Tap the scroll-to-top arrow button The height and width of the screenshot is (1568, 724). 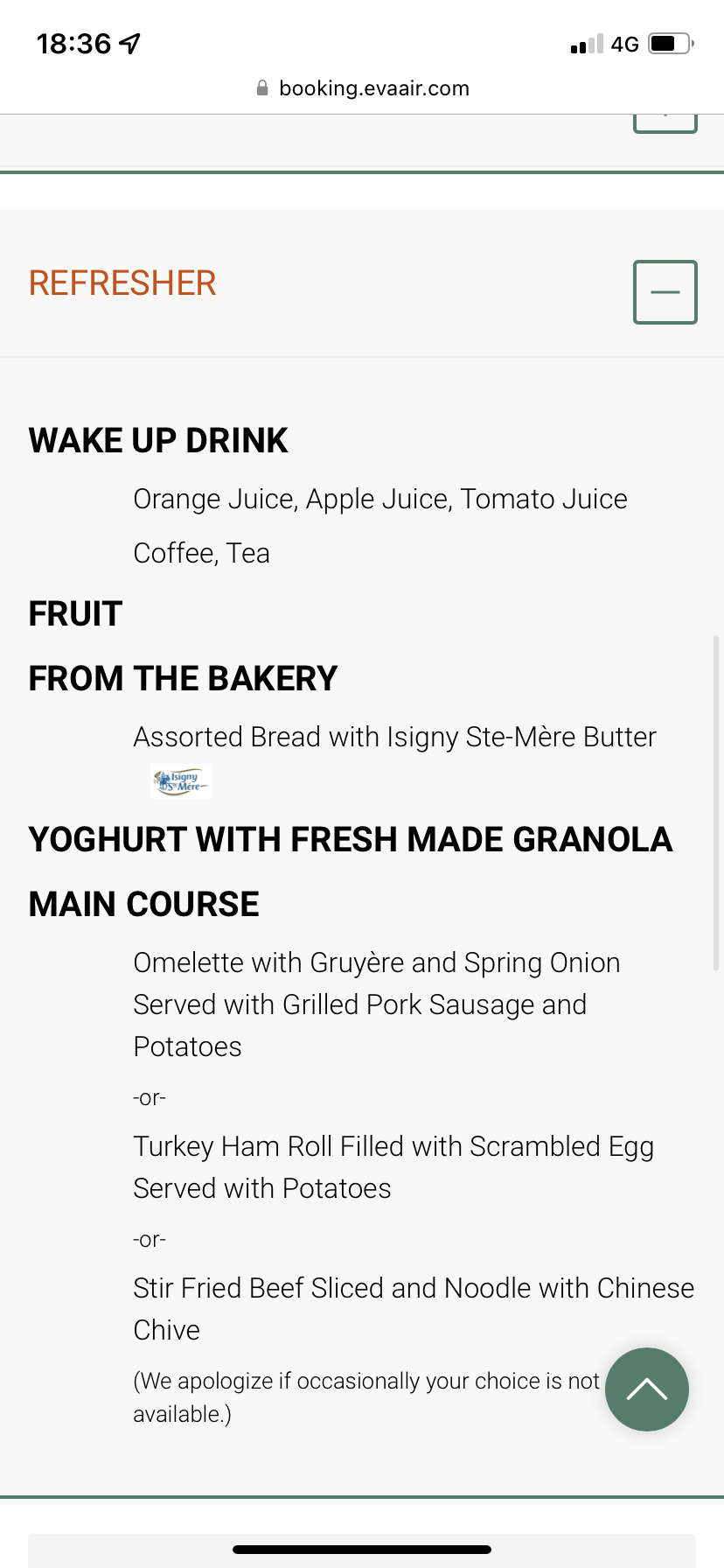pyautogui.click(x=647, y=1389)
